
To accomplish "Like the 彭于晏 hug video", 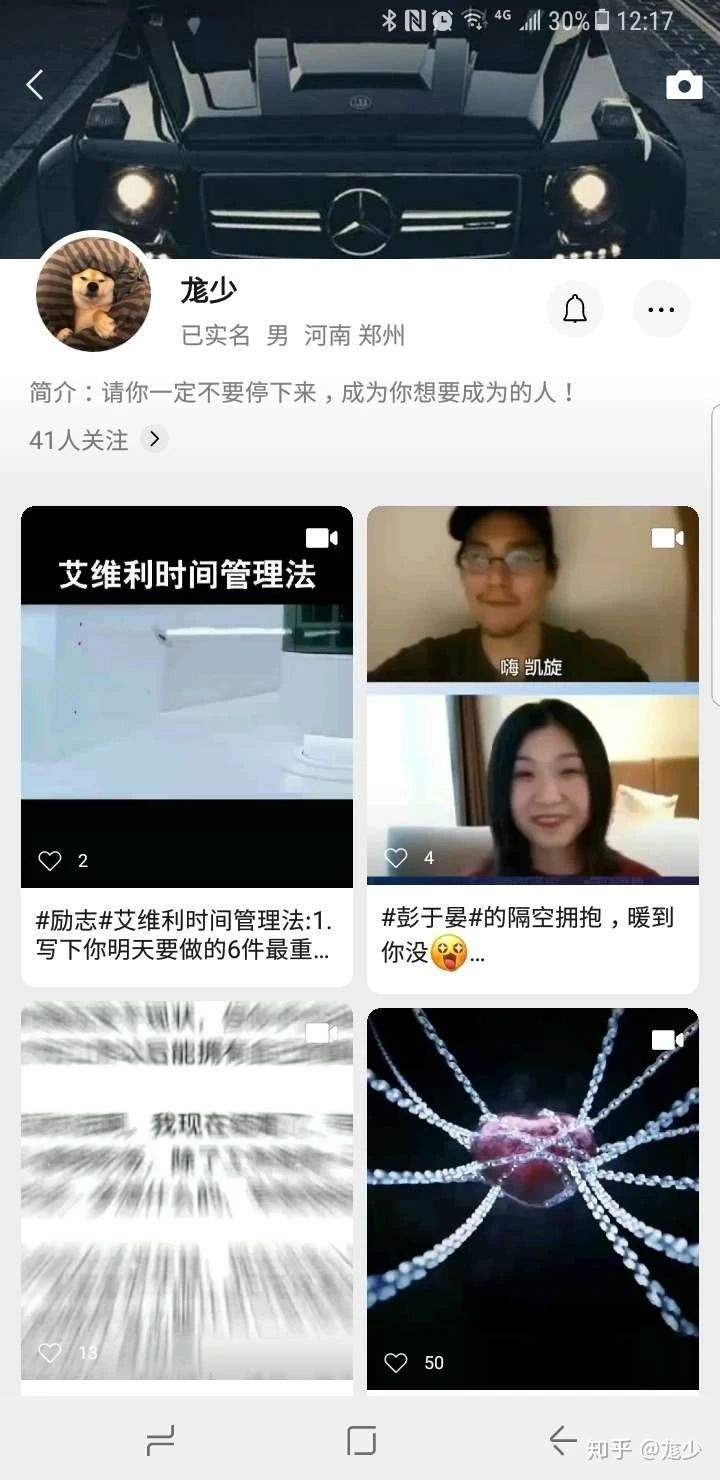I will coord(397,856).
